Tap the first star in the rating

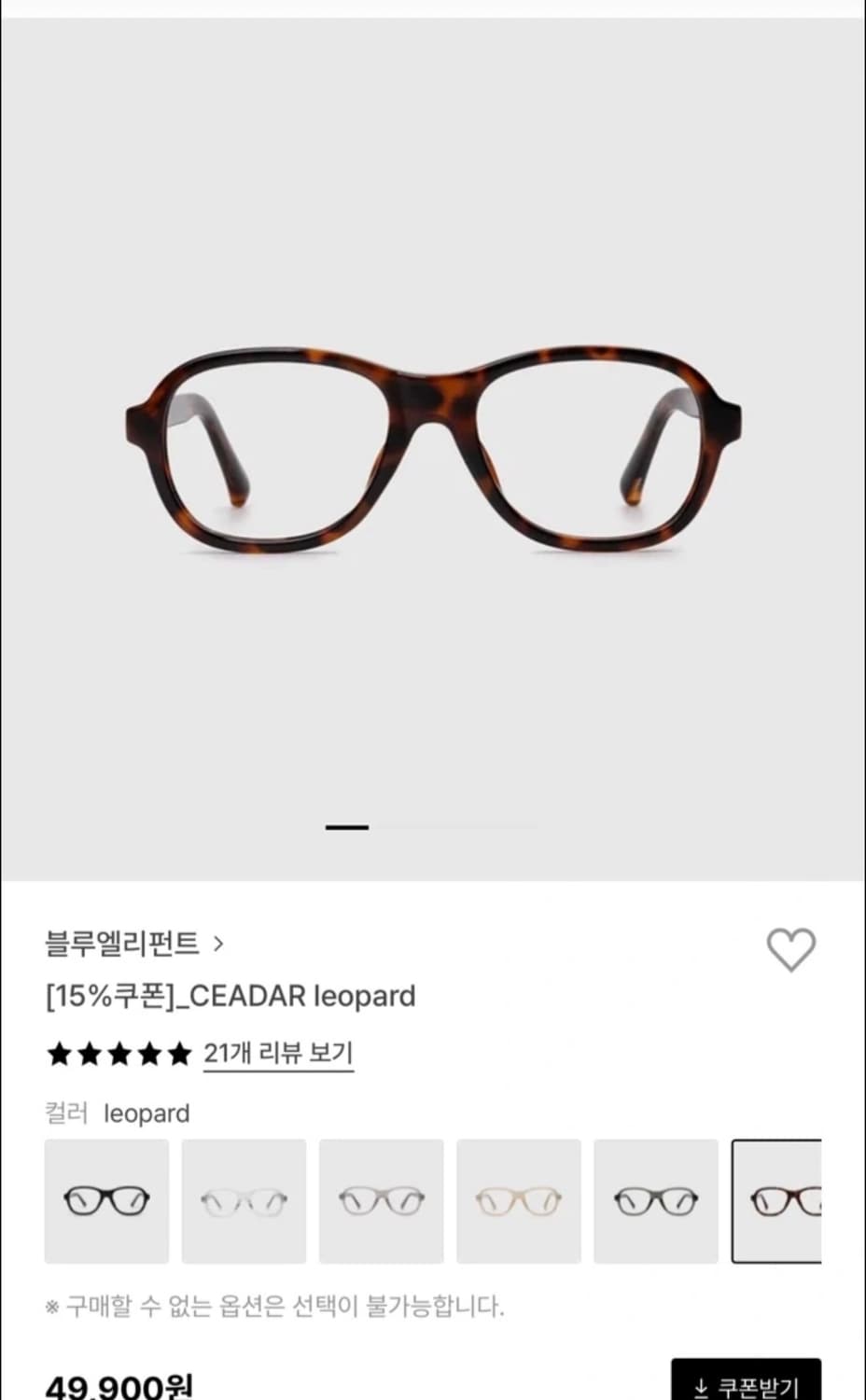pyautogui.click(x=60, y=1053)
